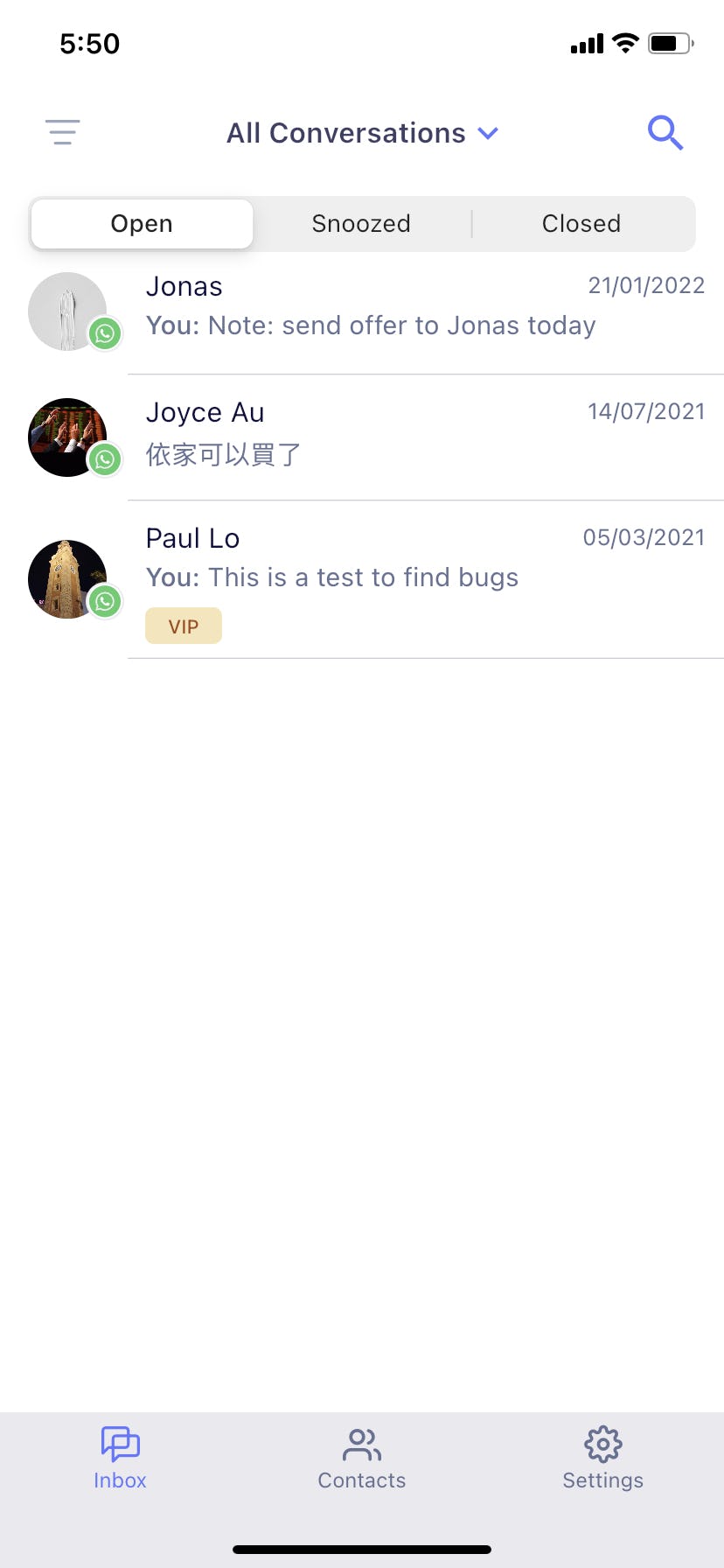Go to the Contacts tab
724x1568 pixels.
click(362, 1459)
